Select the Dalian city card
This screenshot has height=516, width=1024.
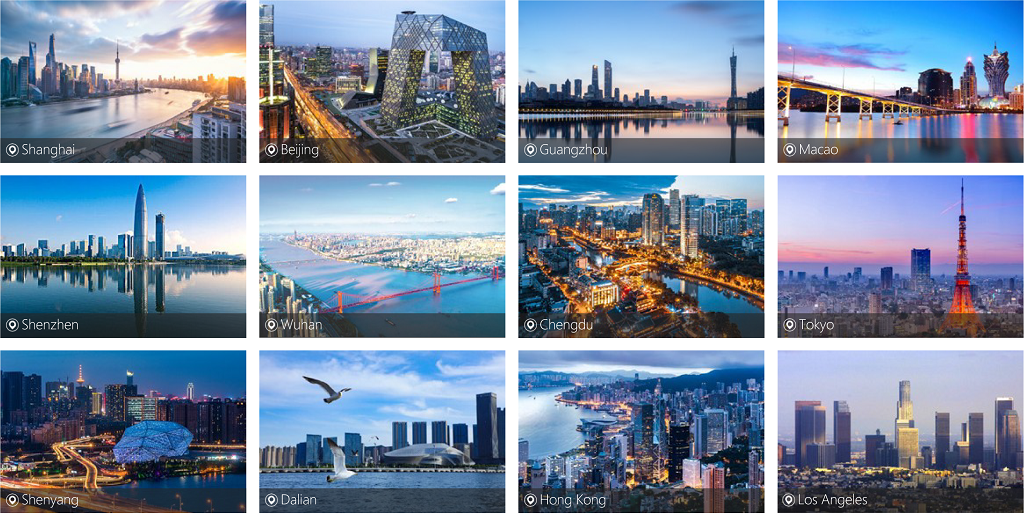[381, 431]
